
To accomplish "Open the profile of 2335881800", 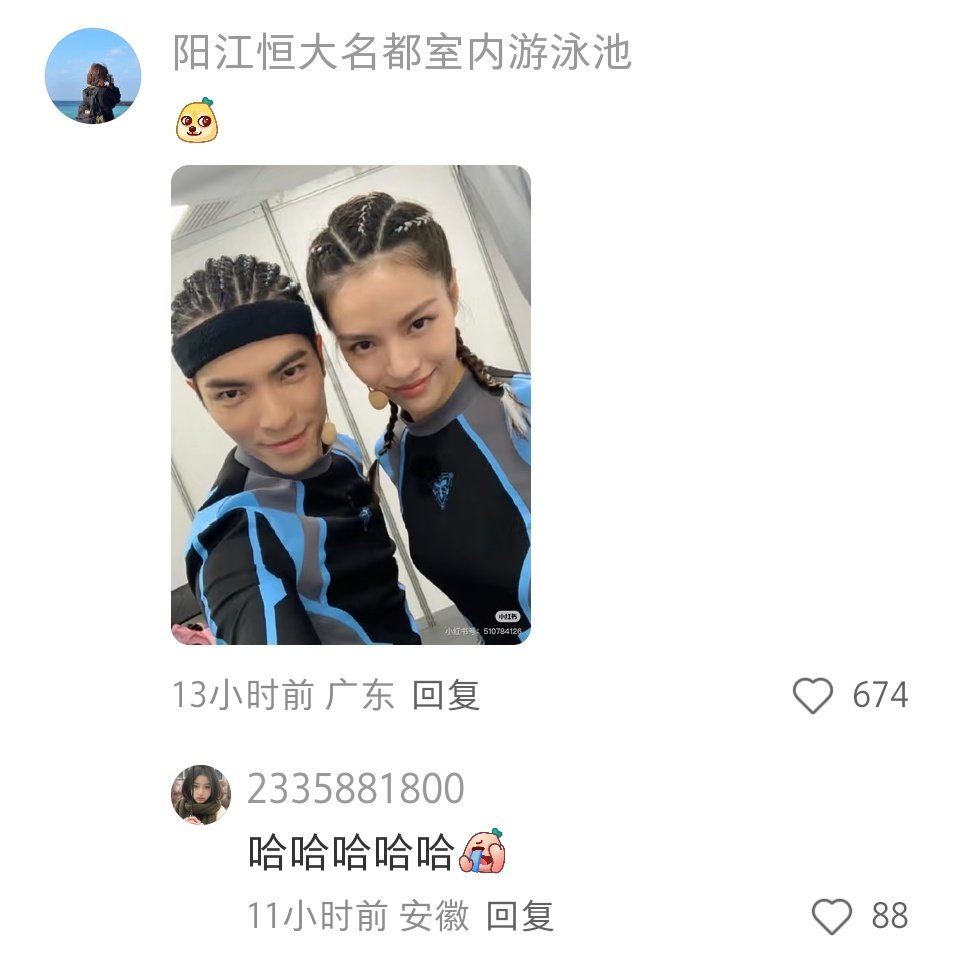I will pos(355,790).
